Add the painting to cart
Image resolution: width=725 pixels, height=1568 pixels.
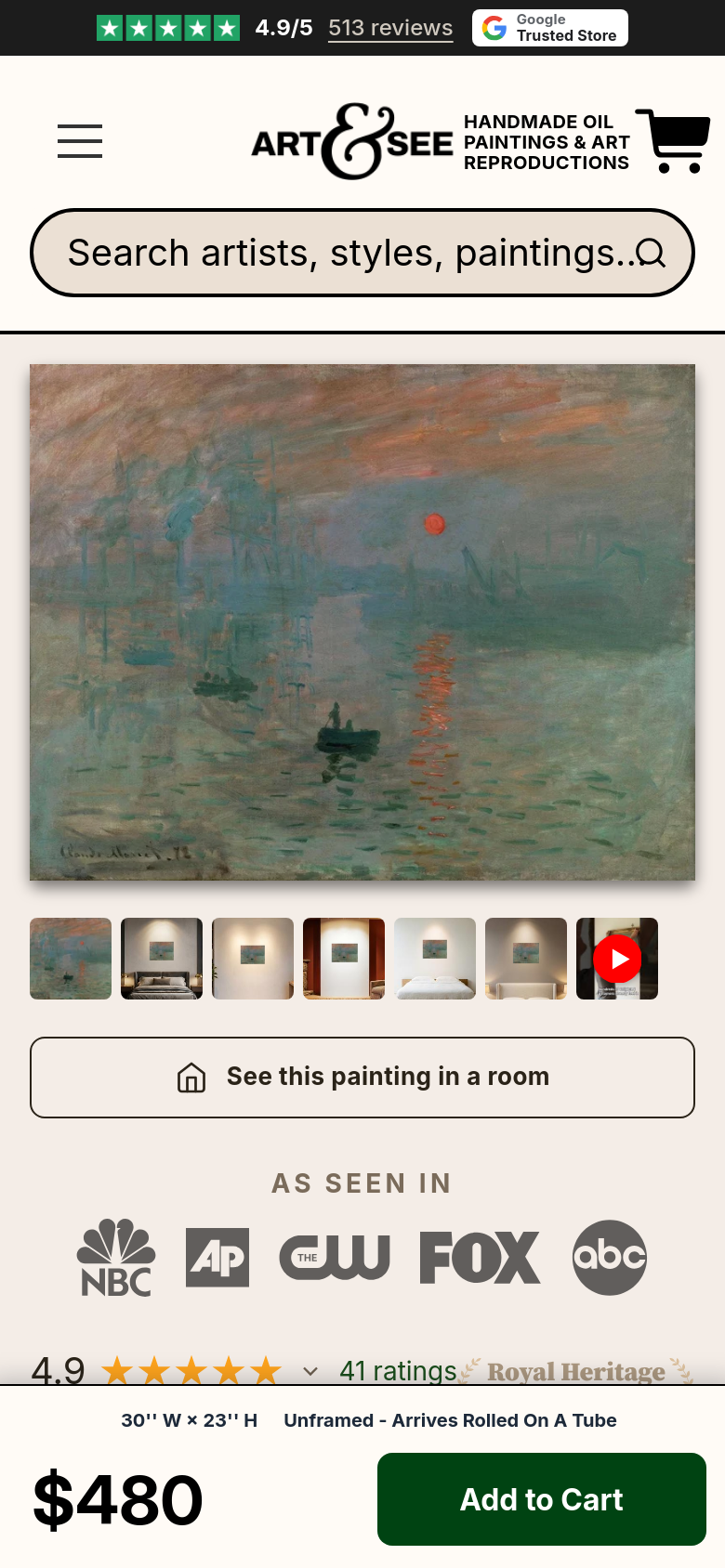[542, 1499]
